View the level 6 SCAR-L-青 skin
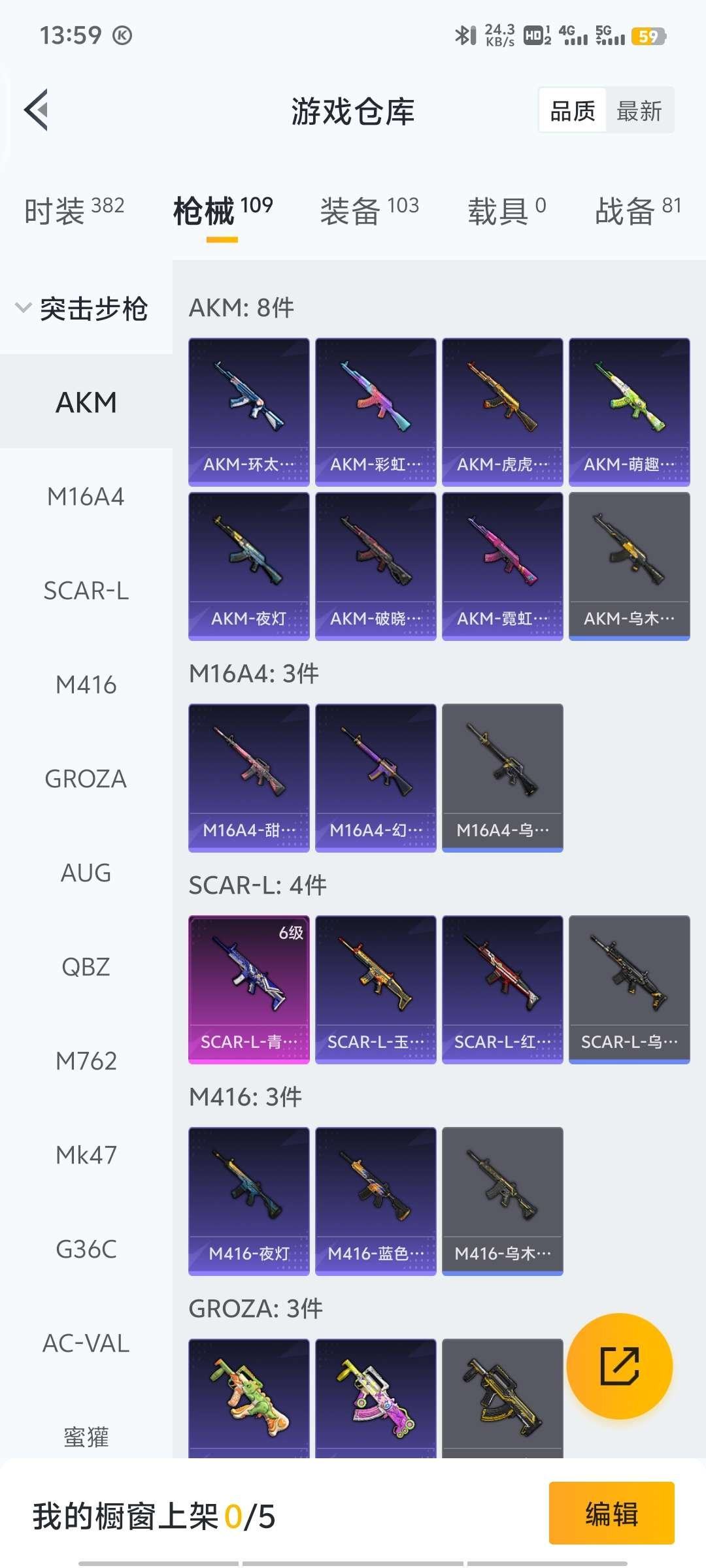 click(x=248, y=989)
